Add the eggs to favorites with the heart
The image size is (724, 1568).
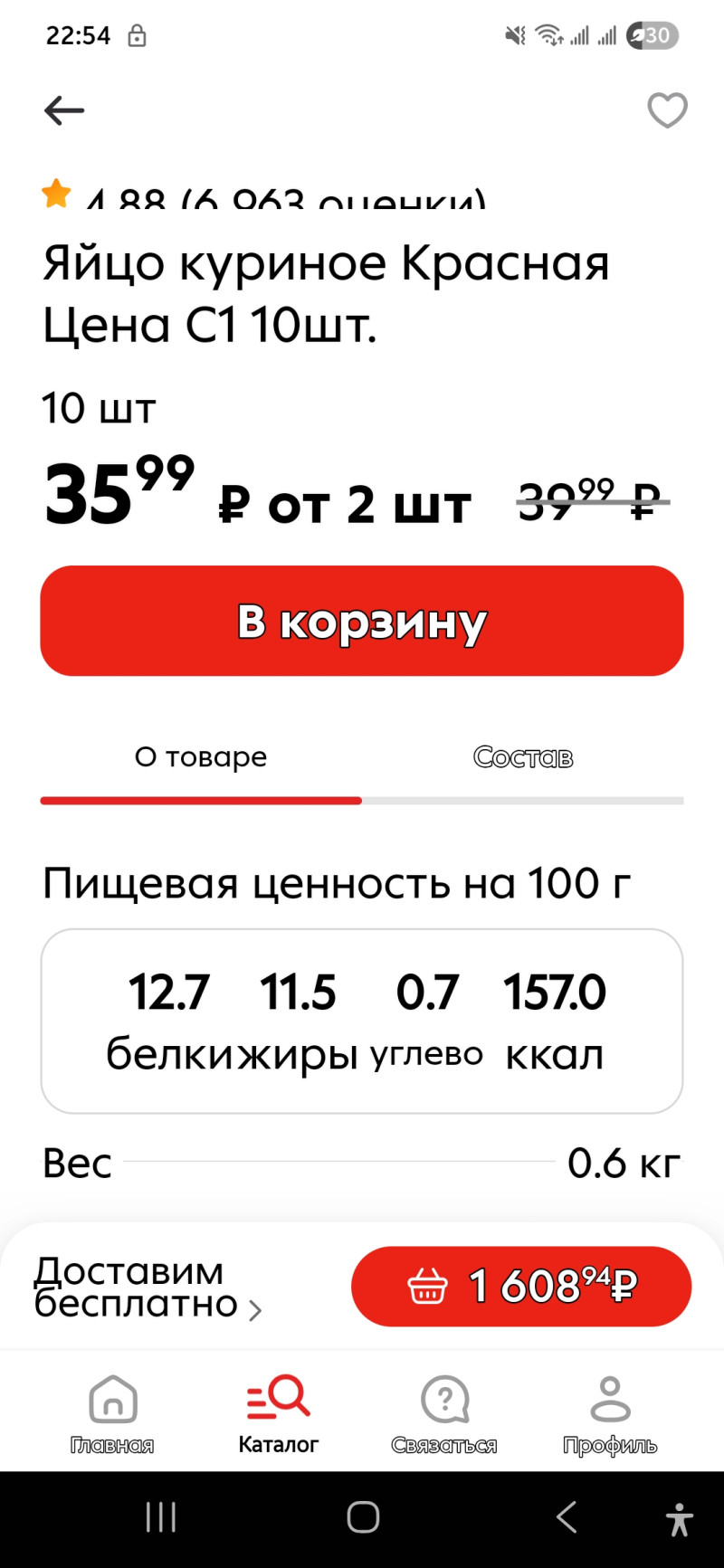click(667, 110)
